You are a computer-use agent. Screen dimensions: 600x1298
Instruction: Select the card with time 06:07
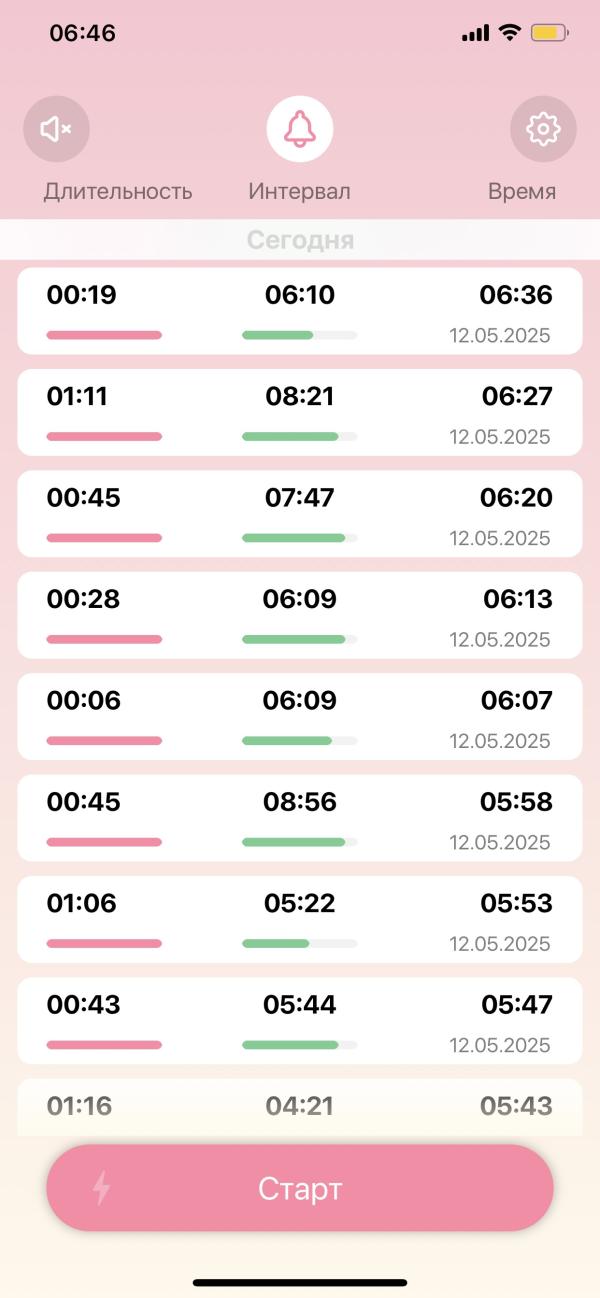pos(300,716)
